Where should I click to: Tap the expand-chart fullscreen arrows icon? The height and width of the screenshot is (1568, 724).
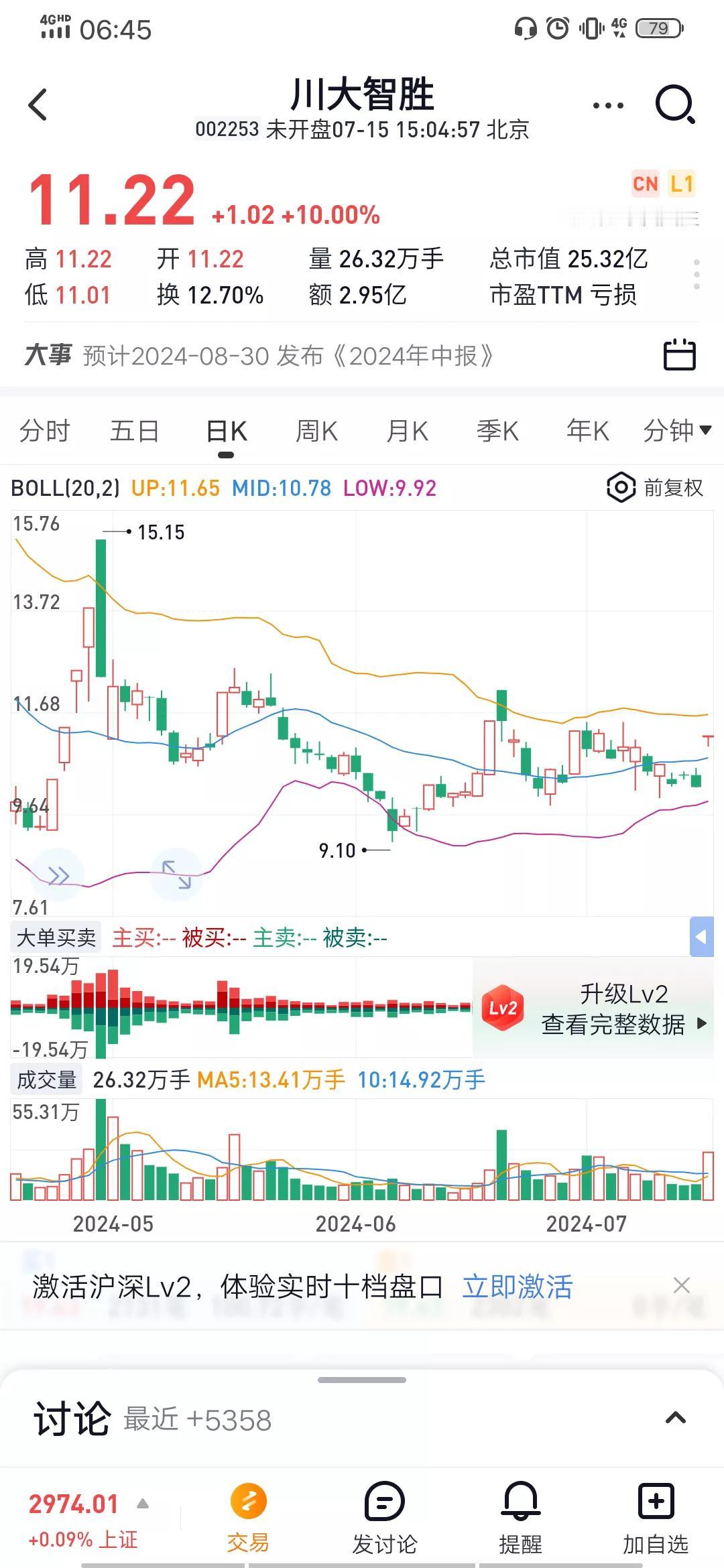tap(176, 874)
